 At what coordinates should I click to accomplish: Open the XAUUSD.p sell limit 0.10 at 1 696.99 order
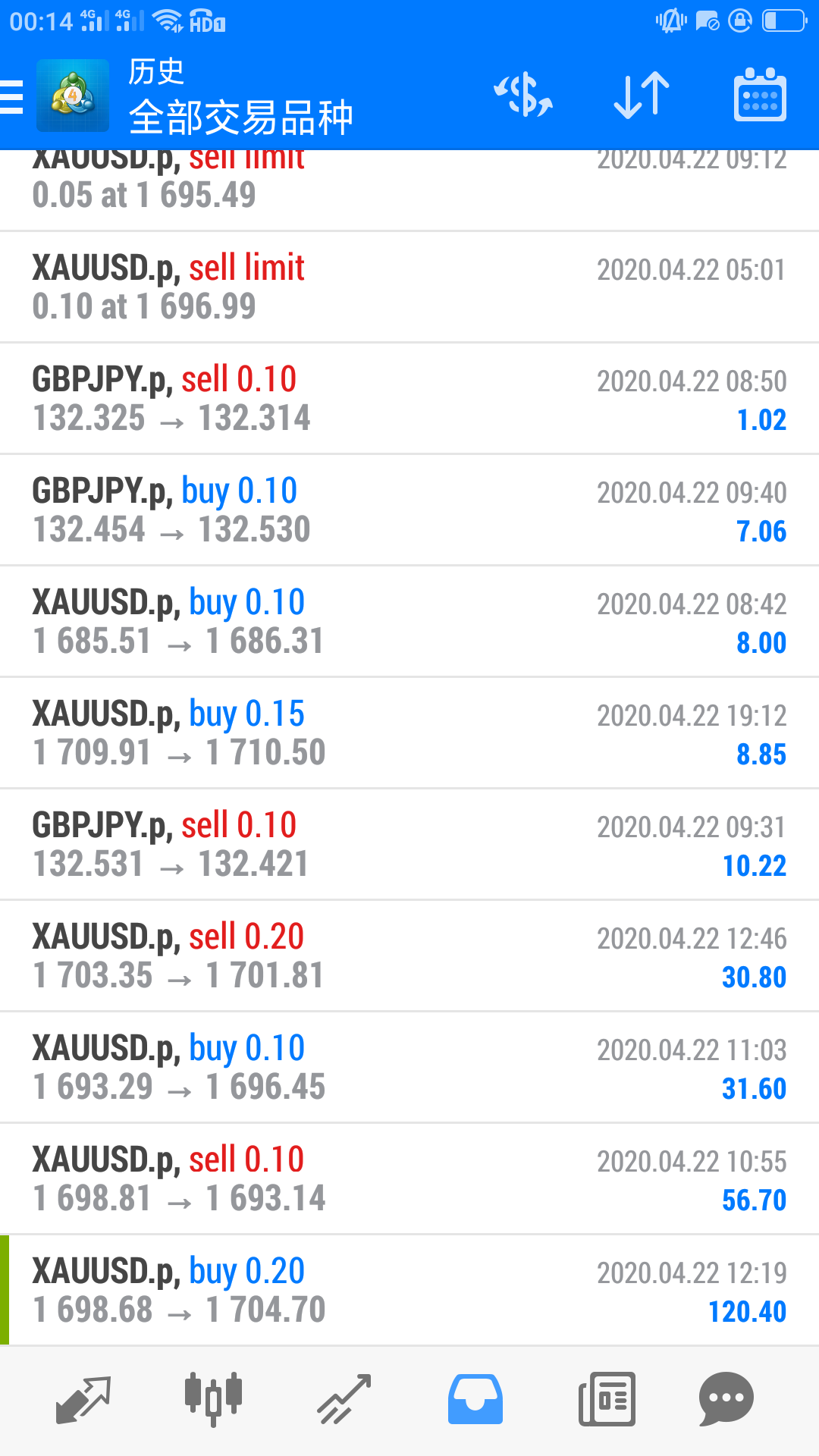click(409, 287)
